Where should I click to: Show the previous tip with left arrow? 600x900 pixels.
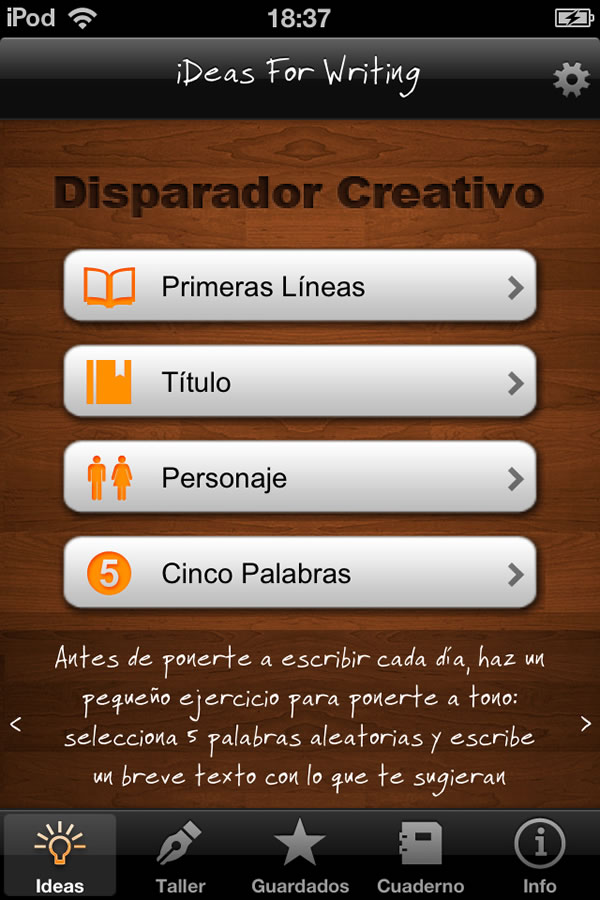(x=16, y=724)
